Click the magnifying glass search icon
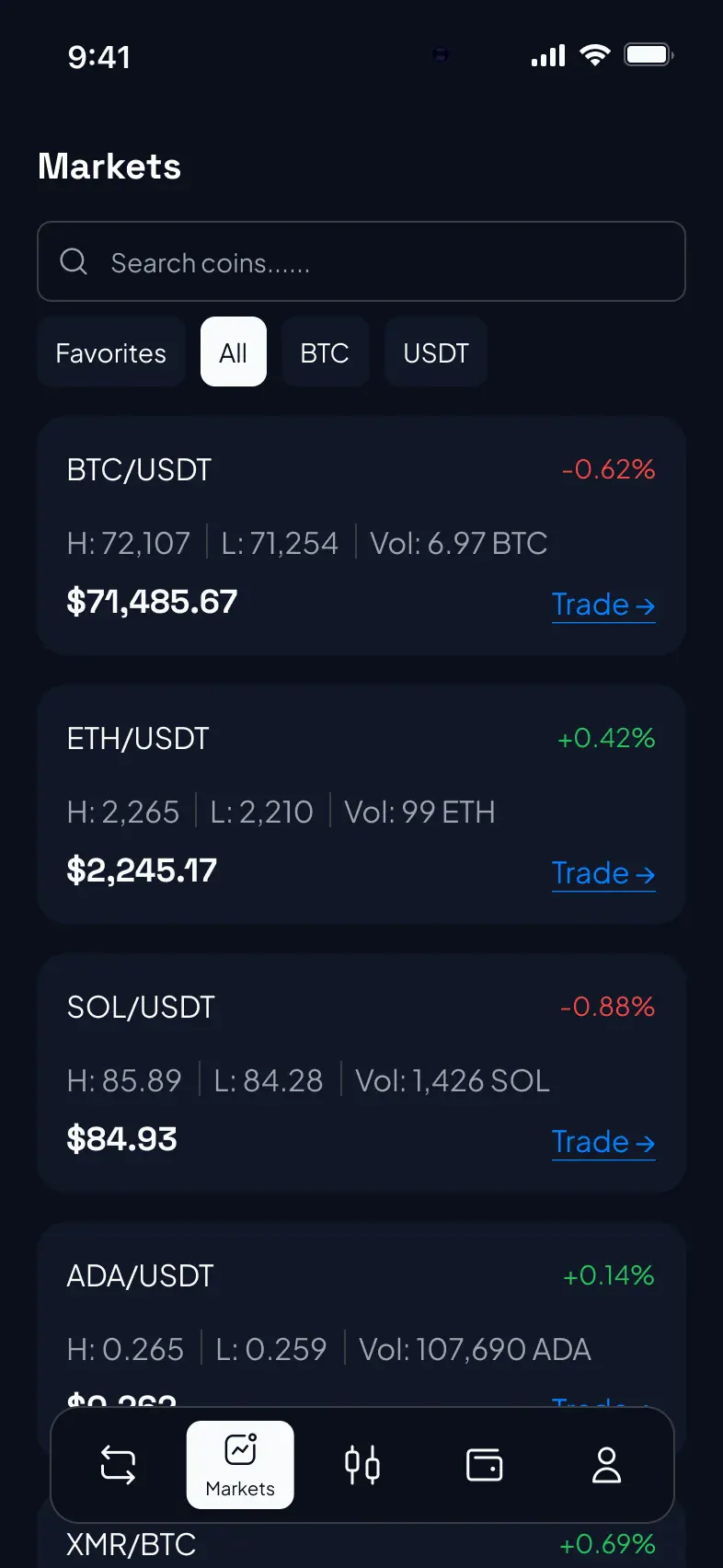The image size is (723, 1568). pyautogui.click(x=74, y=261)
